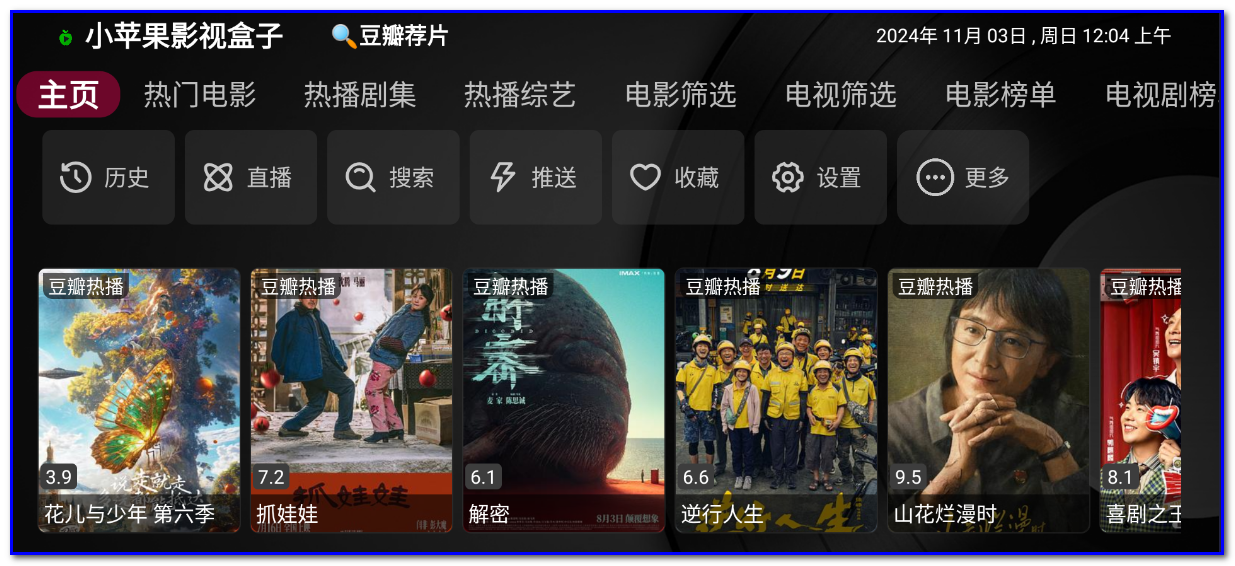Open viewing 历史
This screenshot has height=566, width=1235.
[x=108, y=178]
